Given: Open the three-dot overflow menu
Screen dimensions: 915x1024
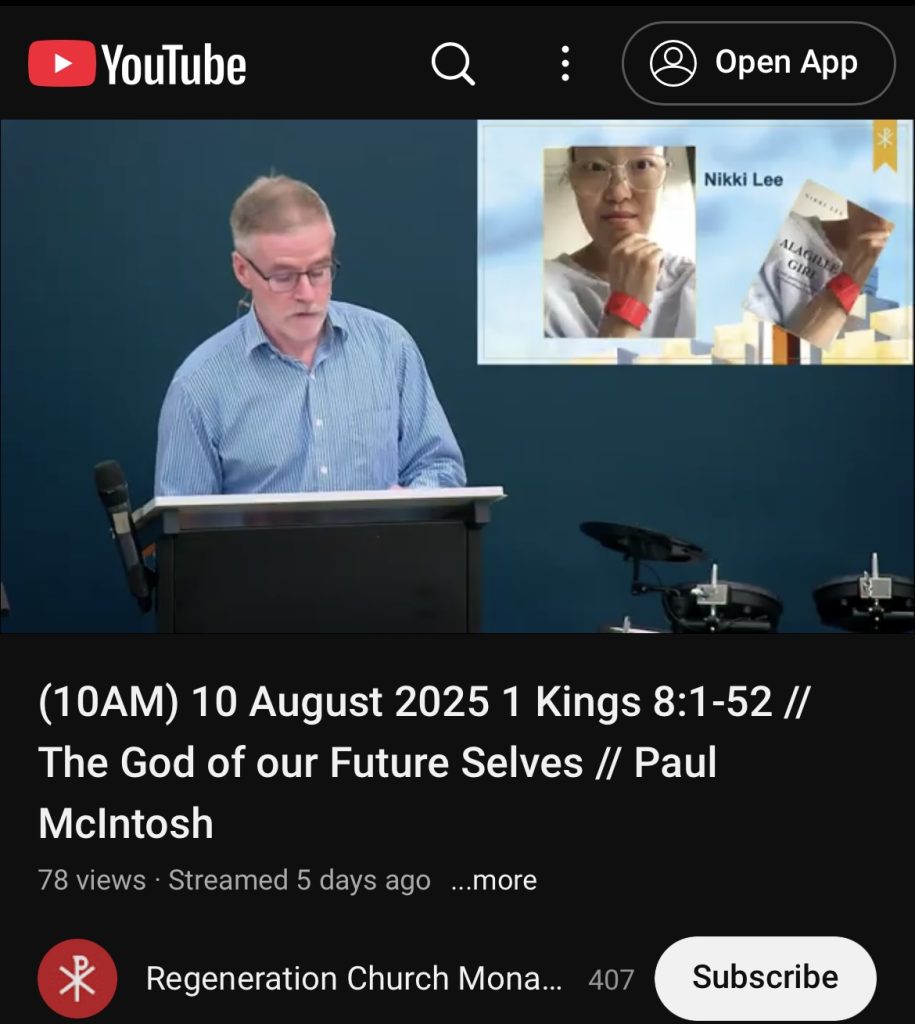Looking at the screenshot, I should [566, 64].
